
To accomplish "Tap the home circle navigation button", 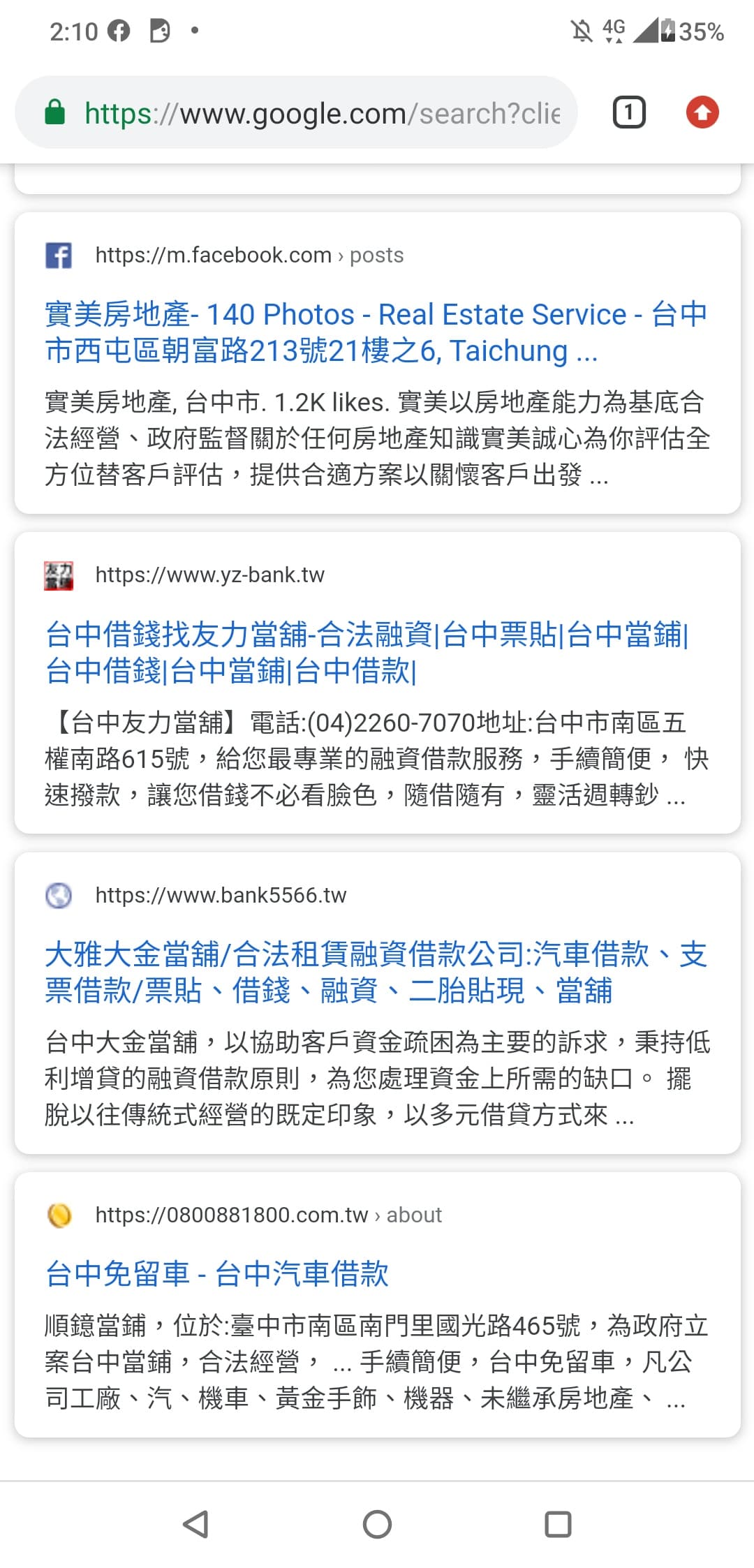I will point(377,1525).
